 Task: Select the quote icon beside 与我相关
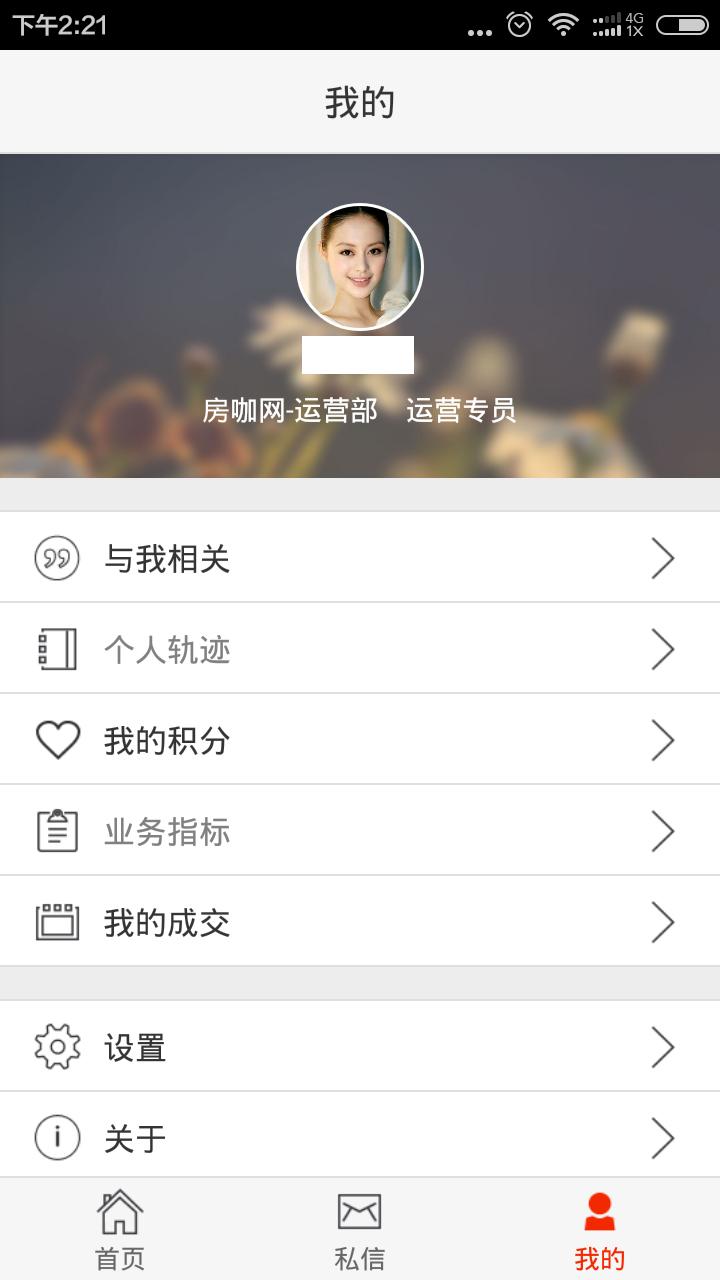point(58,559)
